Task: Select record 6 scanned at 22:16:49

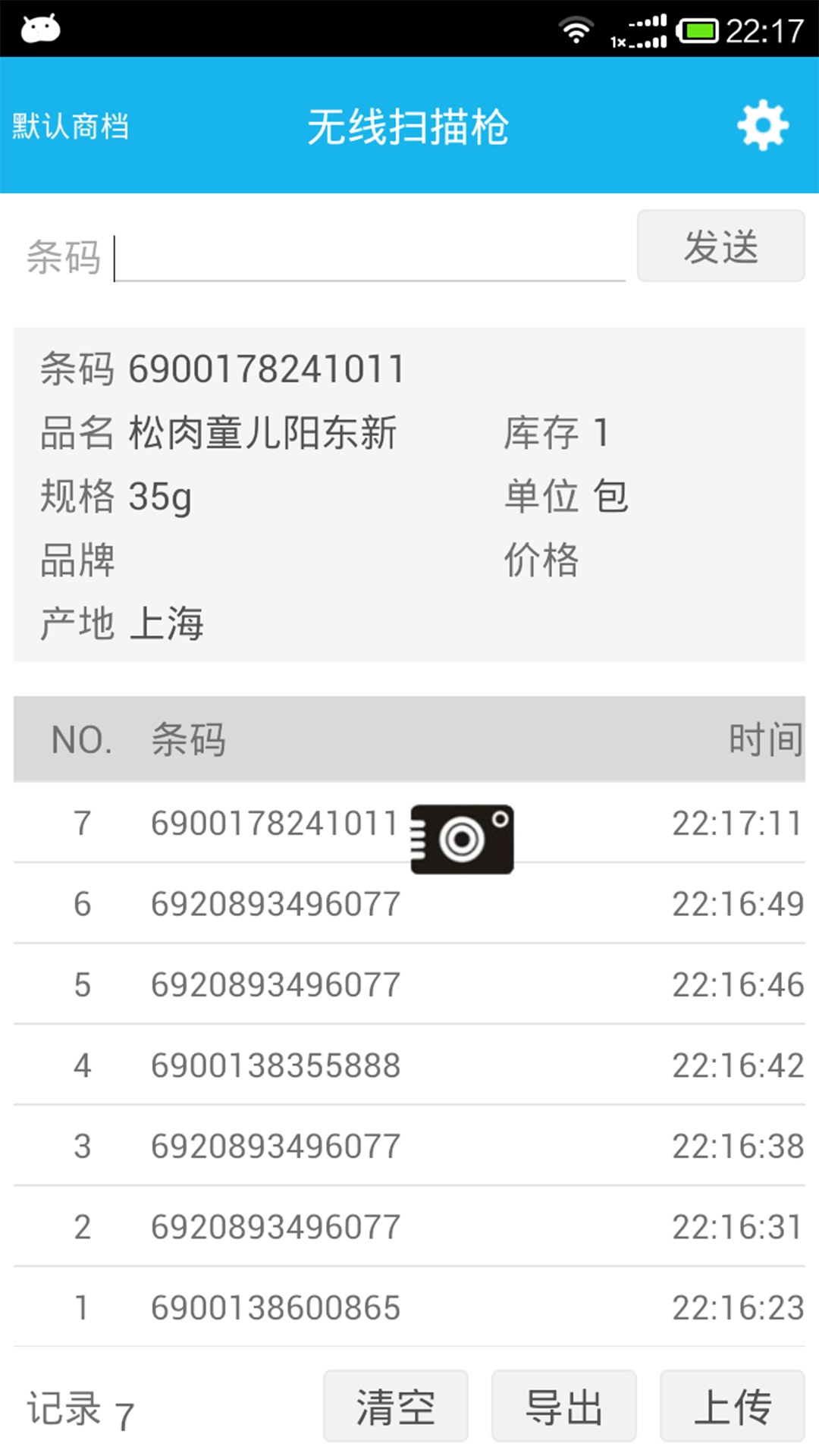Action: (409, 904)
